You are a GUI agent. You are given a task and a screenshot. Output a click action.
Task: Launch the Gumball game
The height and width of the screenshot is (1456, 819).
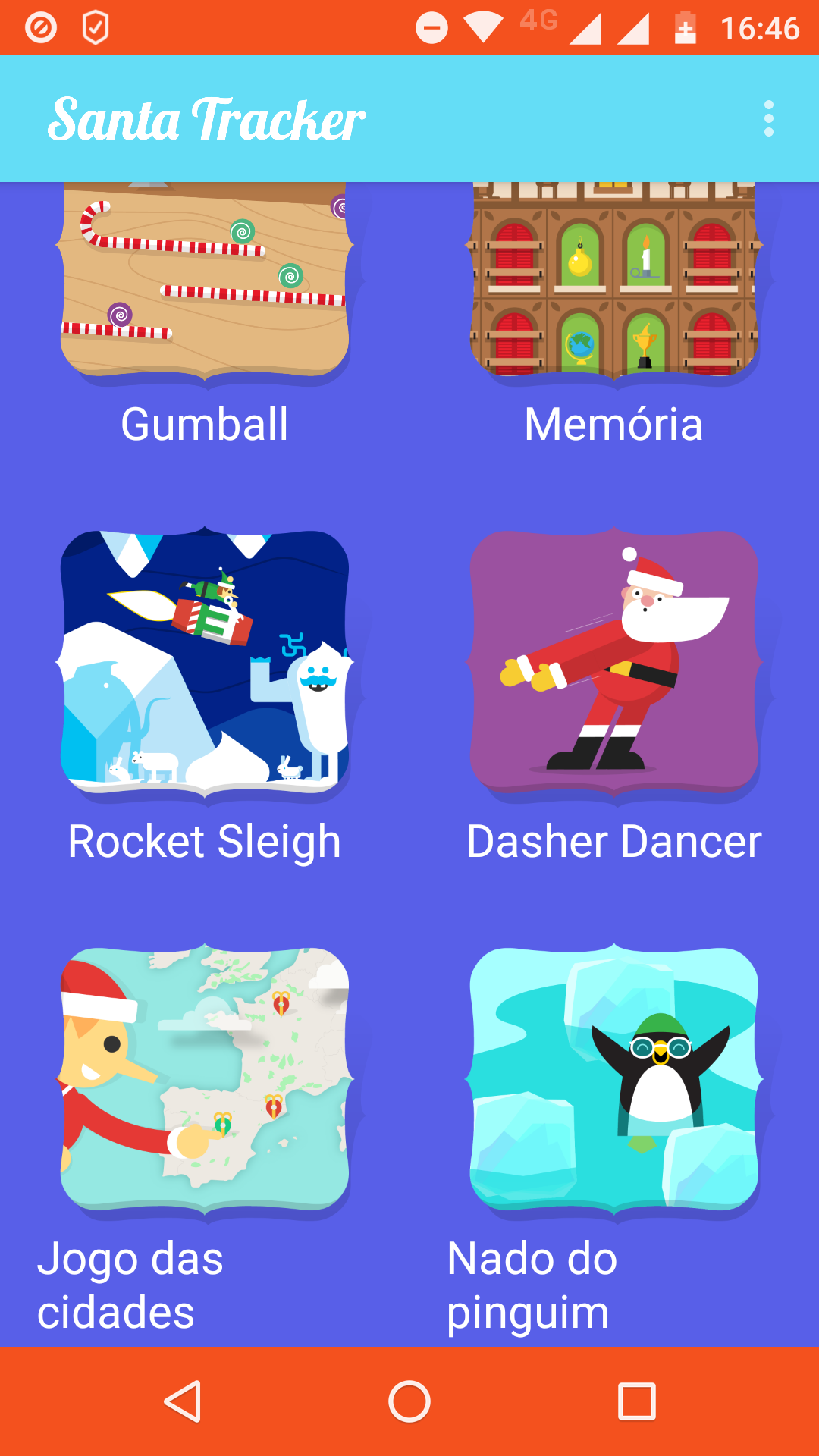(205, 288)
